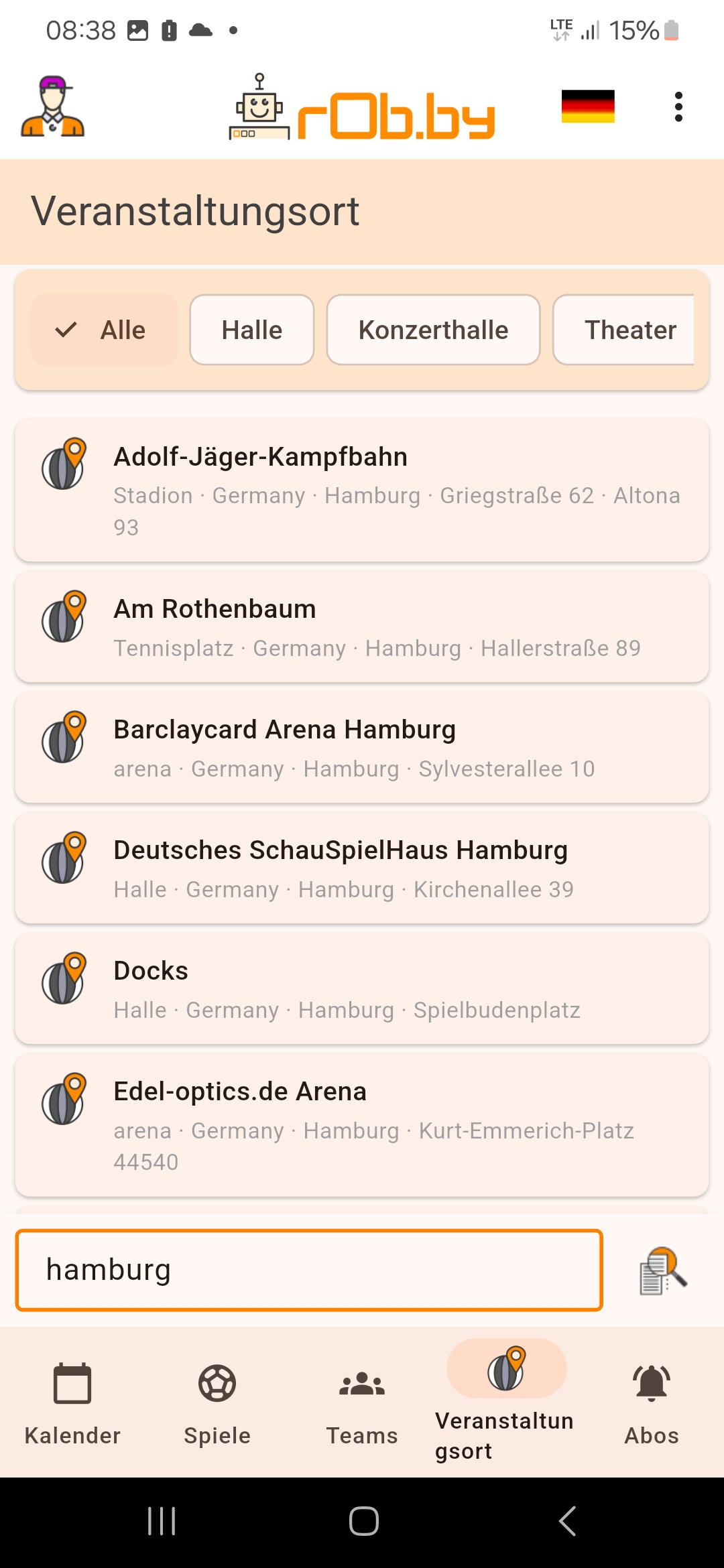Viewport: 724px width, 1568px height.
Task: Select the Alle filter chip
Action: coord(104,330)
